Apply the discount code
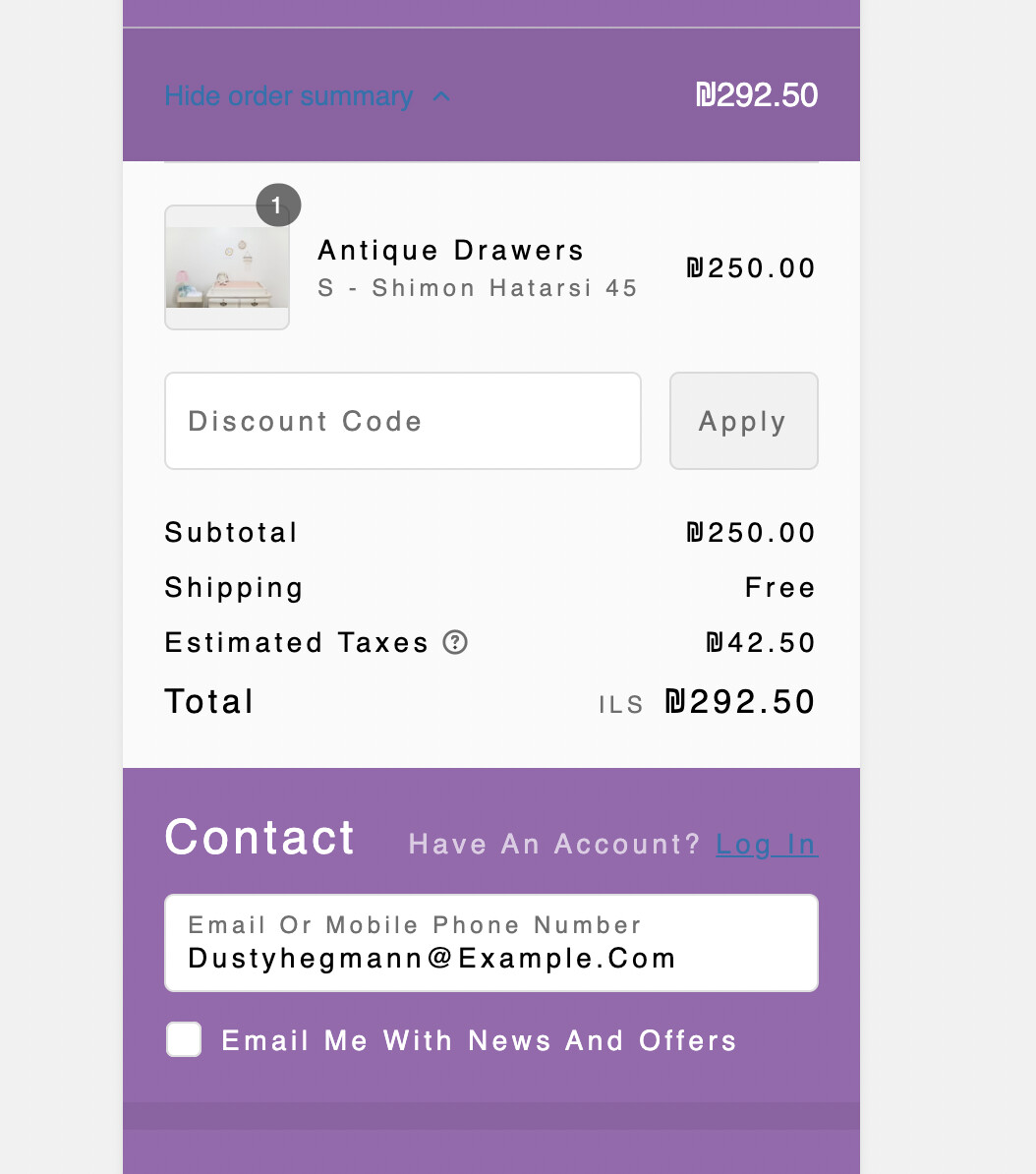This screenshot has width=1036, height=1174. (x=743, y=421)
